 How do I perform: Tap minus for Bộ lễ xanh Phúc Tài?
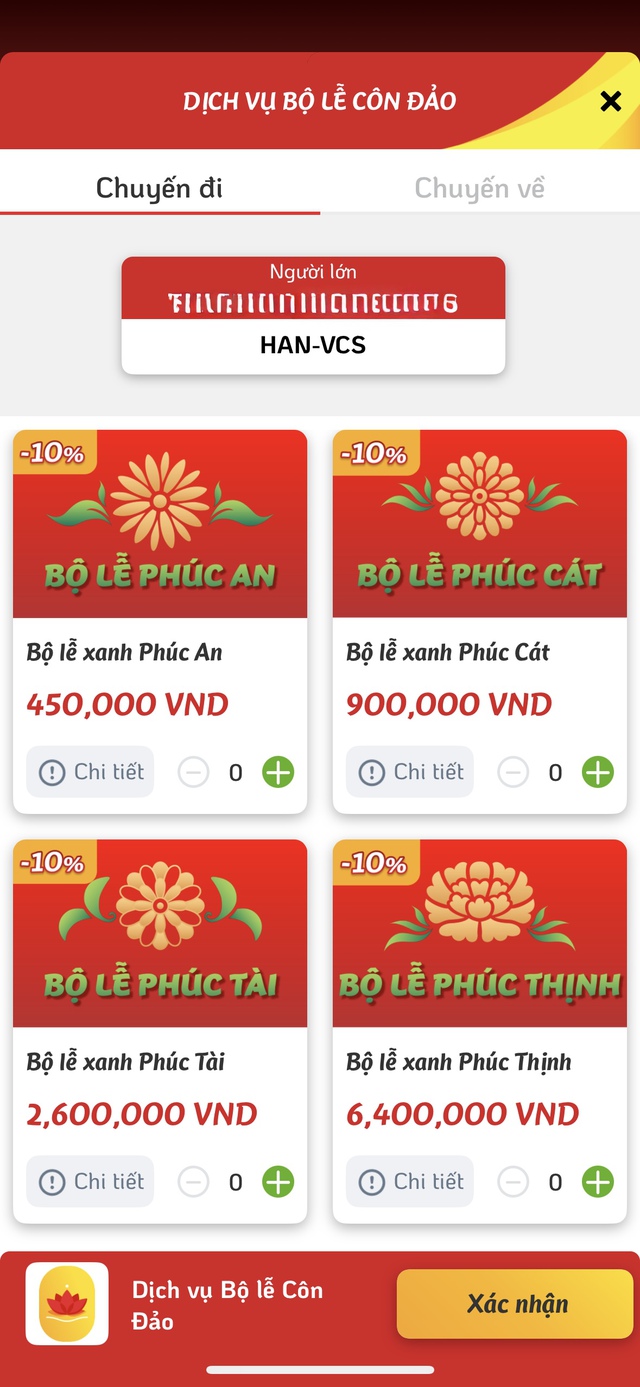point(193,1182)
